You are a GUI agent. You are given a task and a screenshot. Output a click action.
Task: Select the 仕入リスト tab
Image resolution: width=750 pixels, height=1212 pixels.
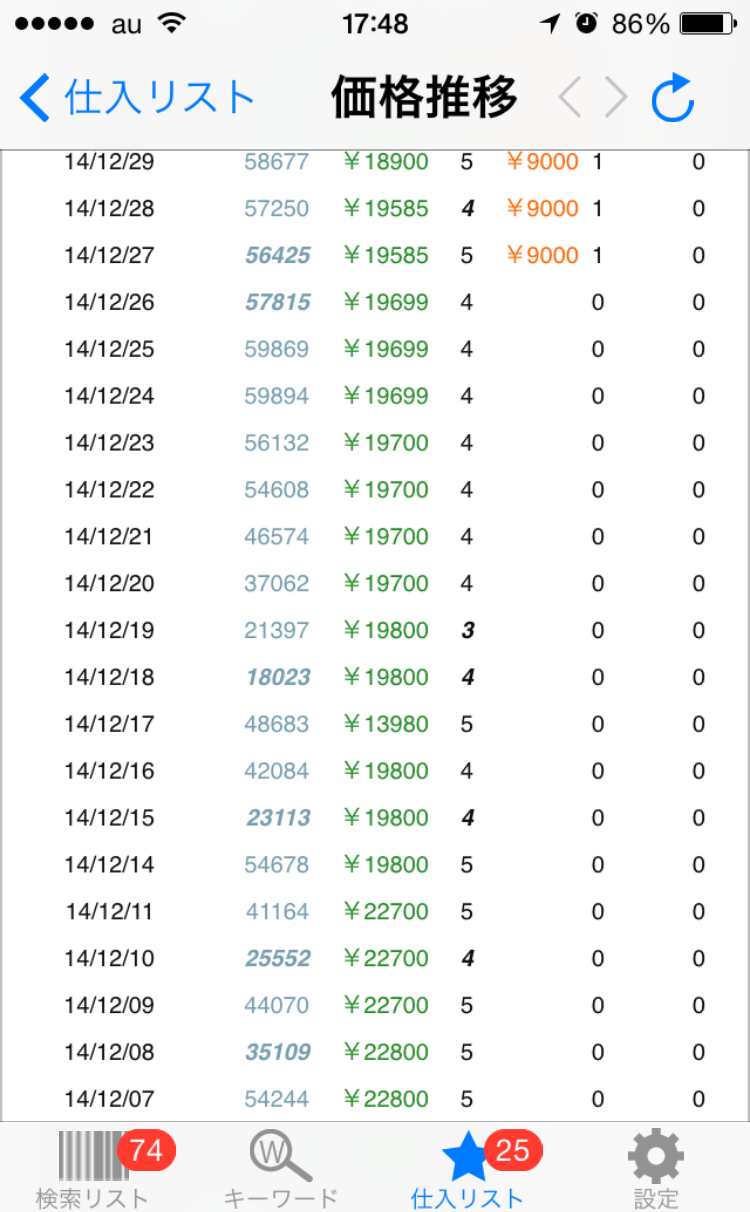coord(468,1168)
